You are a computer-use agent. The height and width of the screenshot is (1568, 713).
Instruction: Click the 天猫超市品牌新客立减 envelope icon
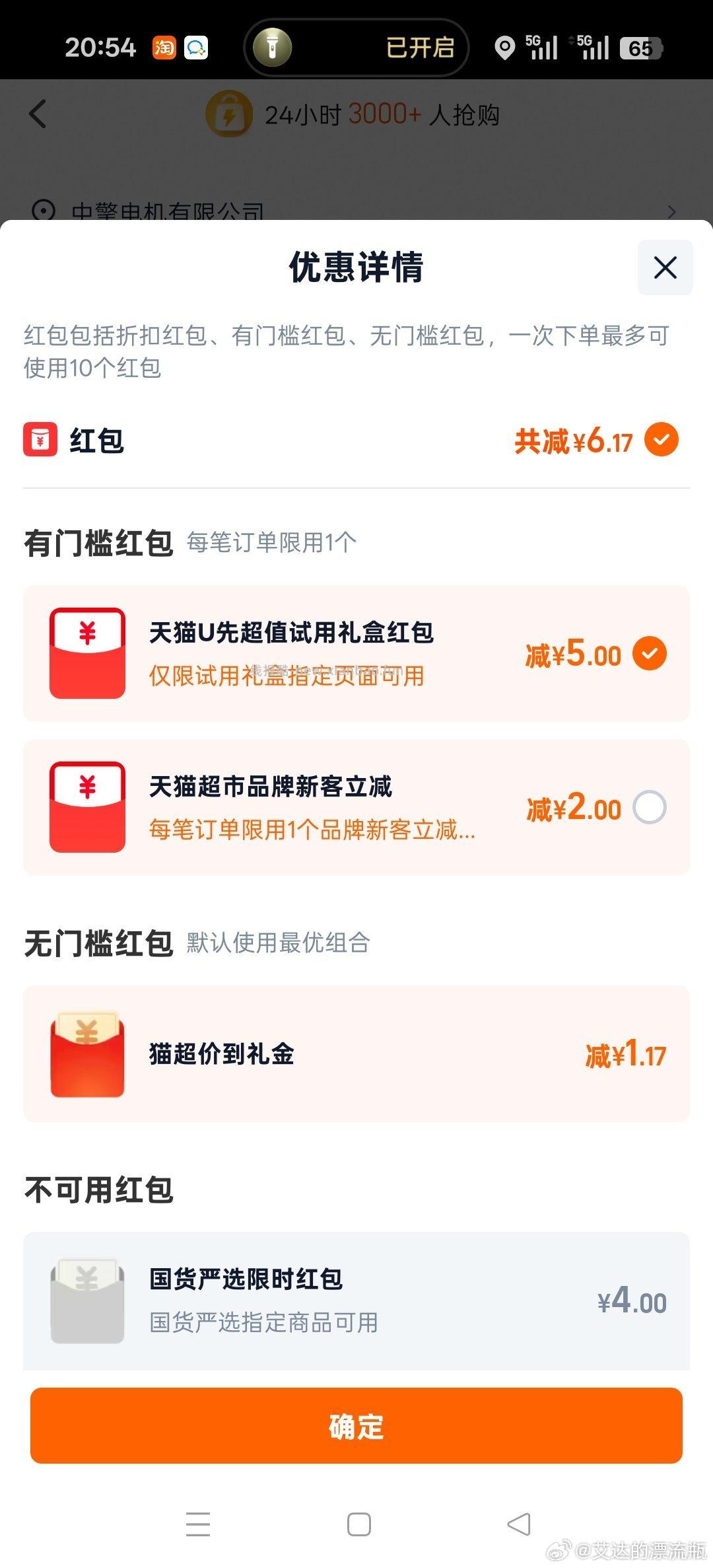(86, 806)
